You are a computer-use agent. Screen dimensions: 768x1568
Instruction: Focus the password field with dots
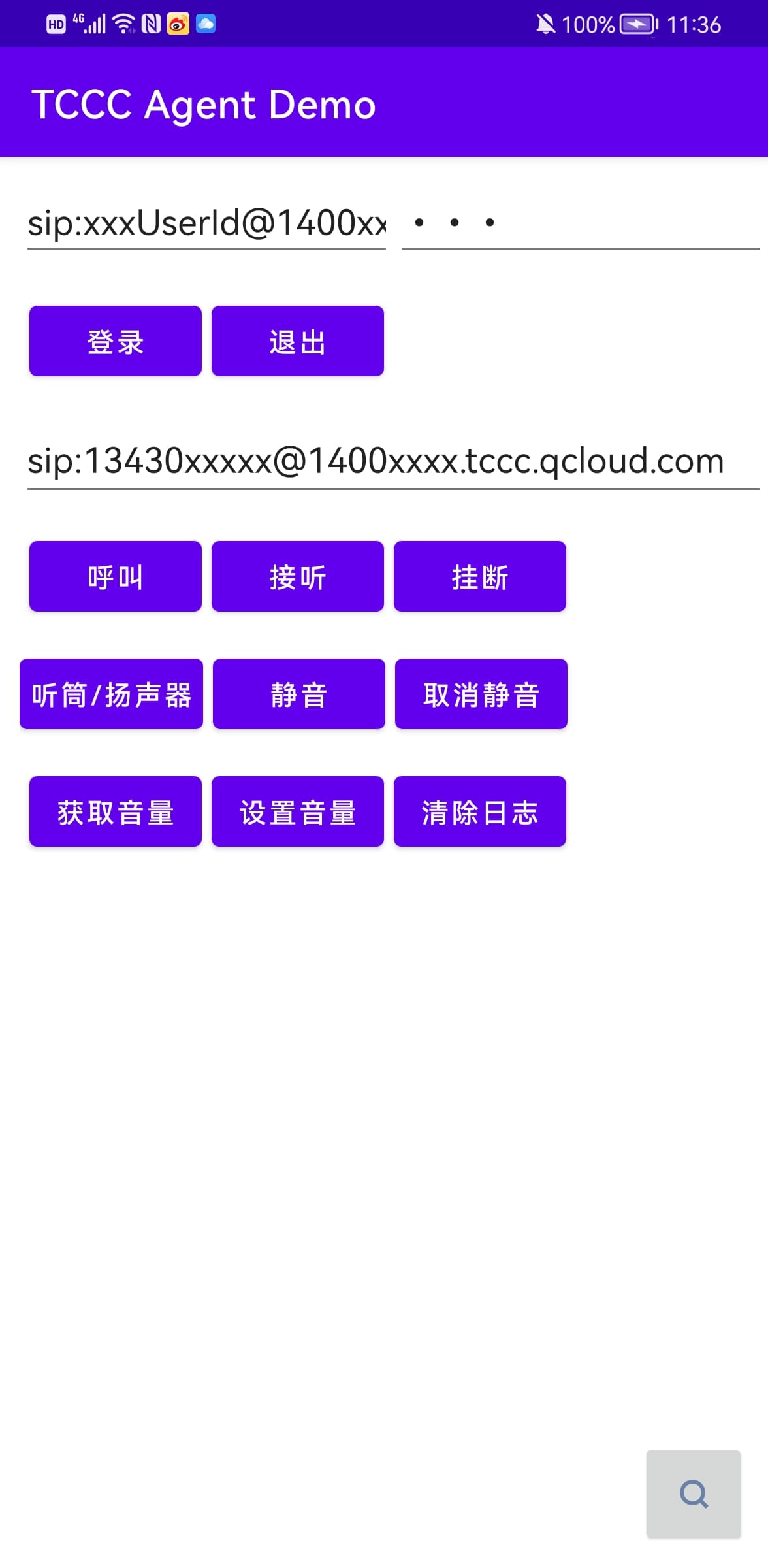tap(580, 223)
